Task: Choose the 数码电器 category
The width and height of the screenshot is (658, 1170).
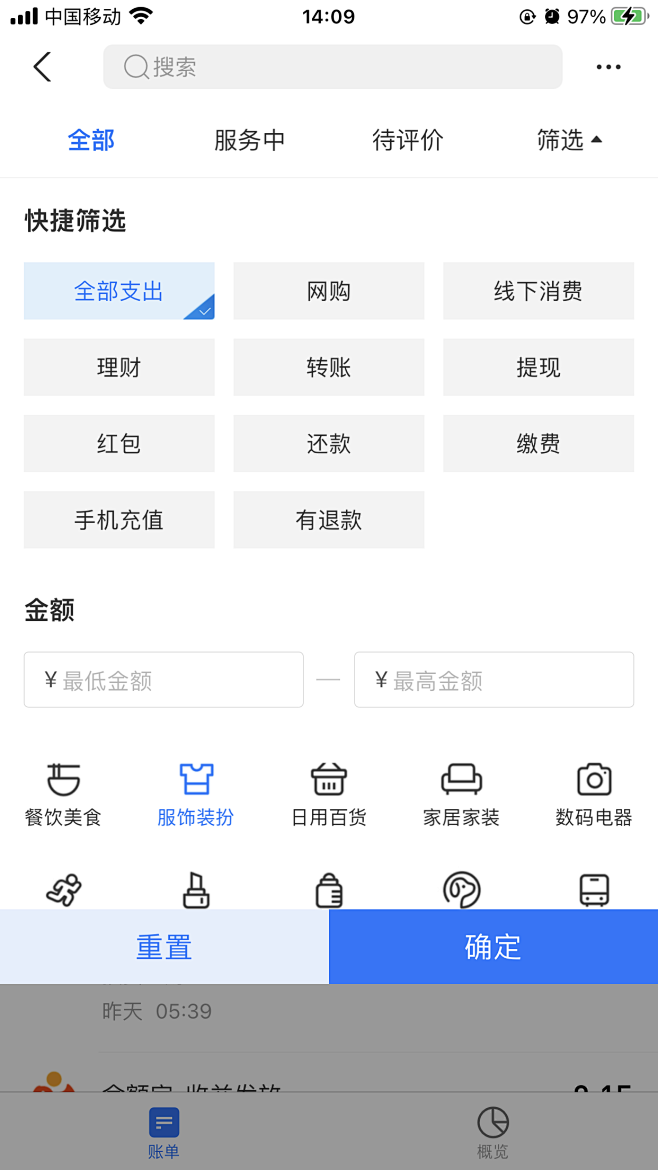Action: point(594,795)
